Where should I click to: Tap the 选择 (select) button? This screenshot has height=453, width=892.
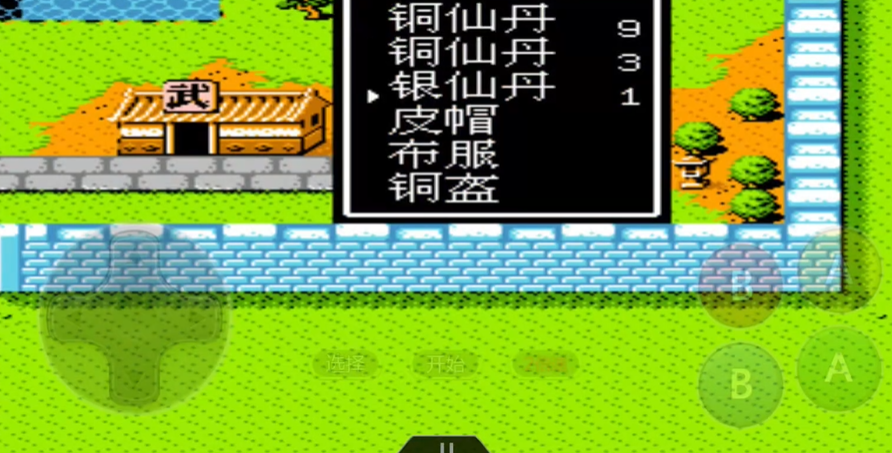coord(345,364)
